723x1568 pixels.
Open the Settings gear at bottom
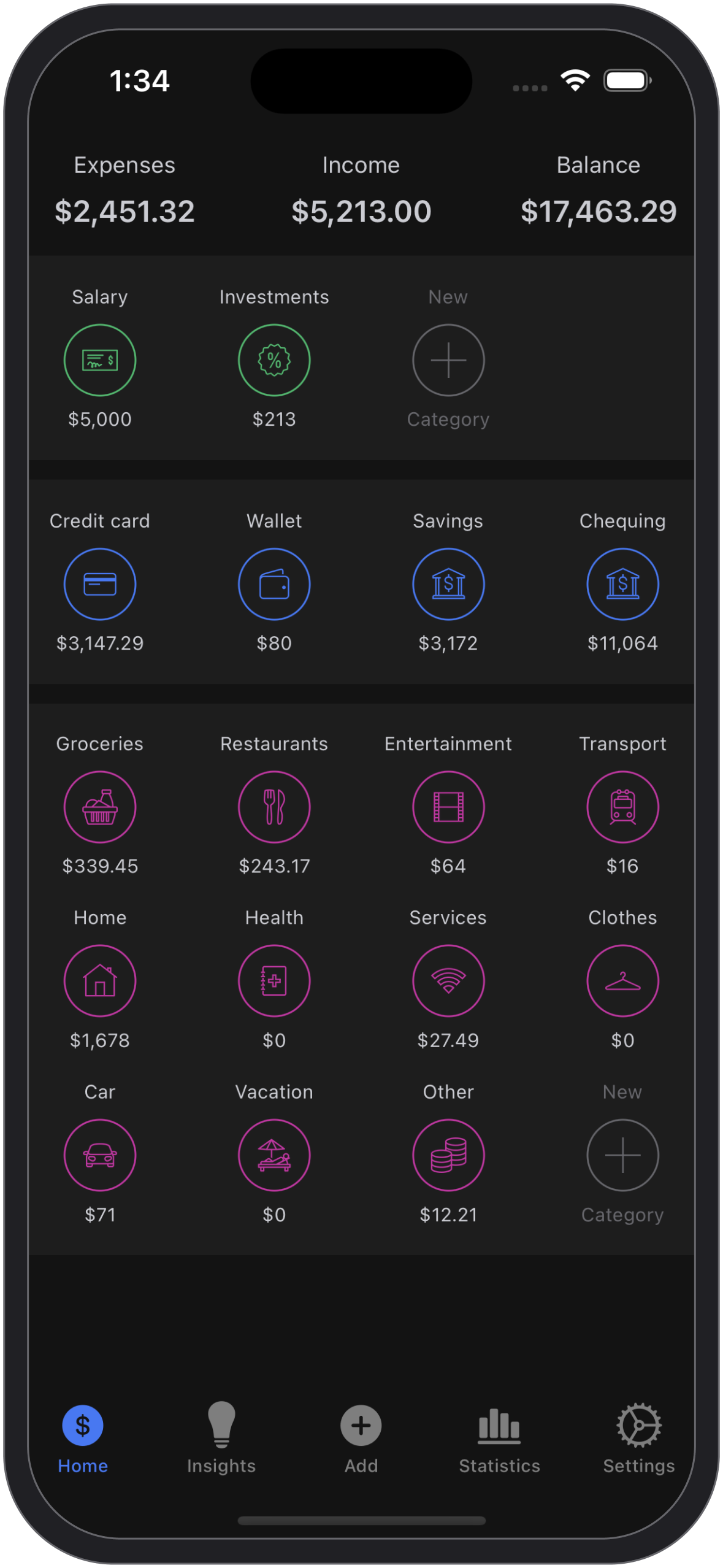638,1426
